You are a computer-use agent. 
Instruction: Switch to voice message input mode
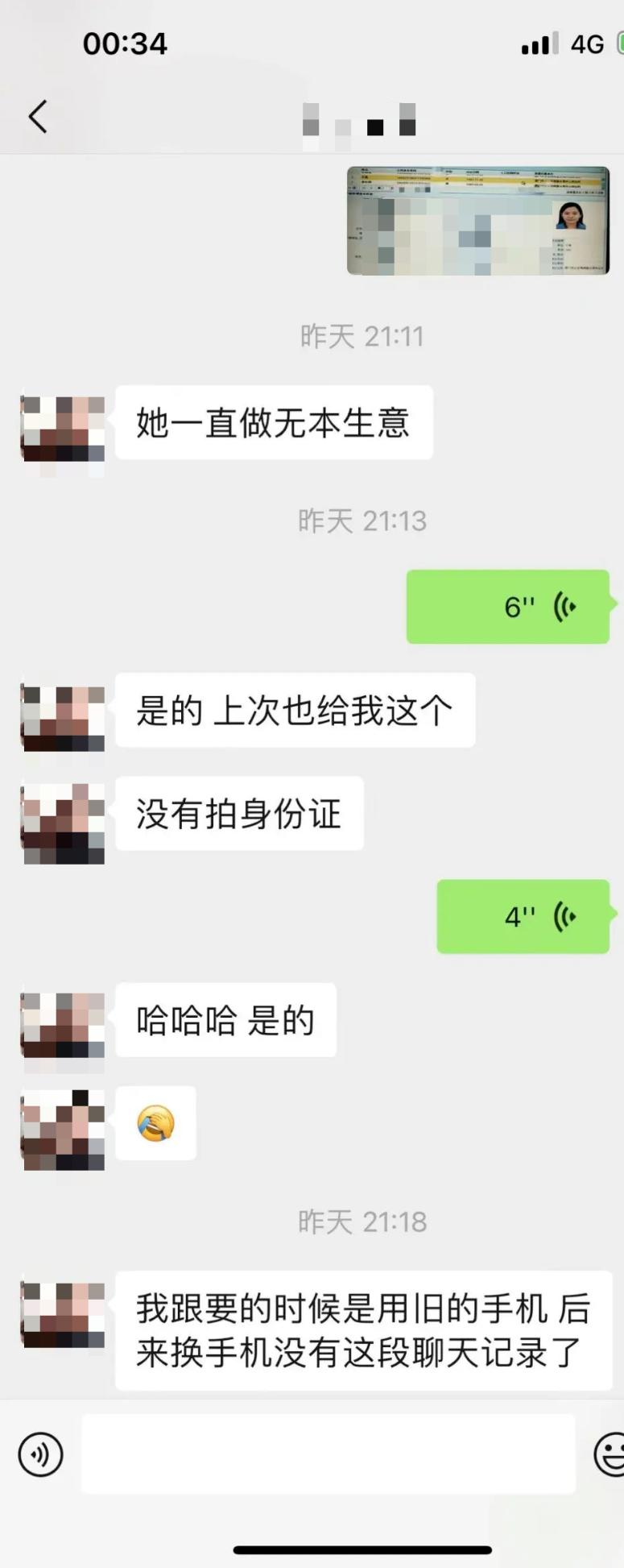point(39,1454)
